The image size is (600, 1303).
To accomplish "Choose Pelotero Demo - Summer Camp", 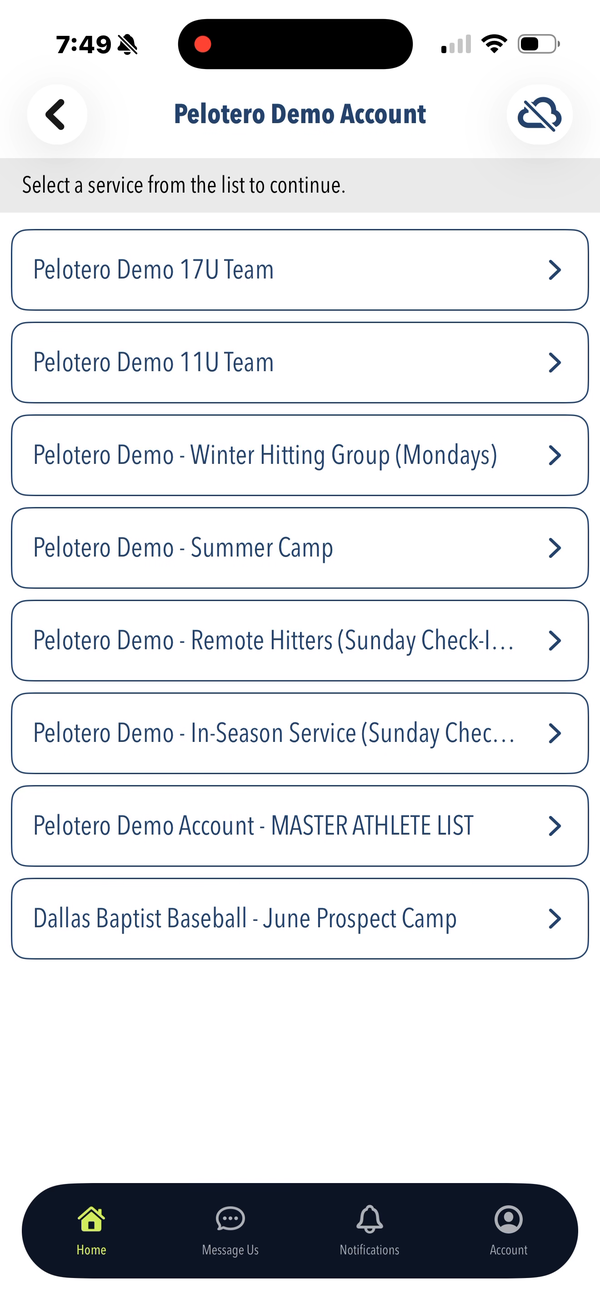I will 299,548.
